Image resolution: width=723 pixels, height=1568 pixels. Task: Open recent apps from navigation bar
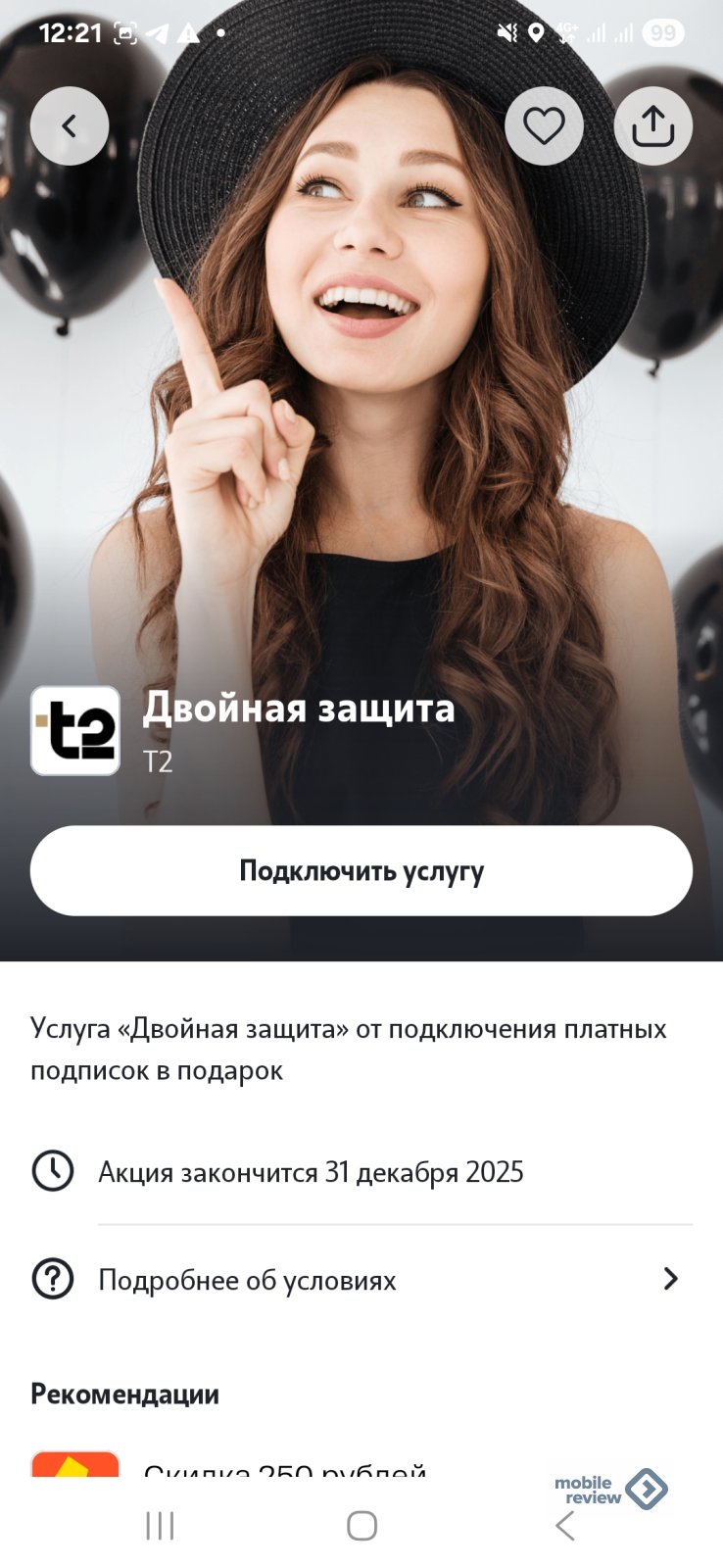160,1526
